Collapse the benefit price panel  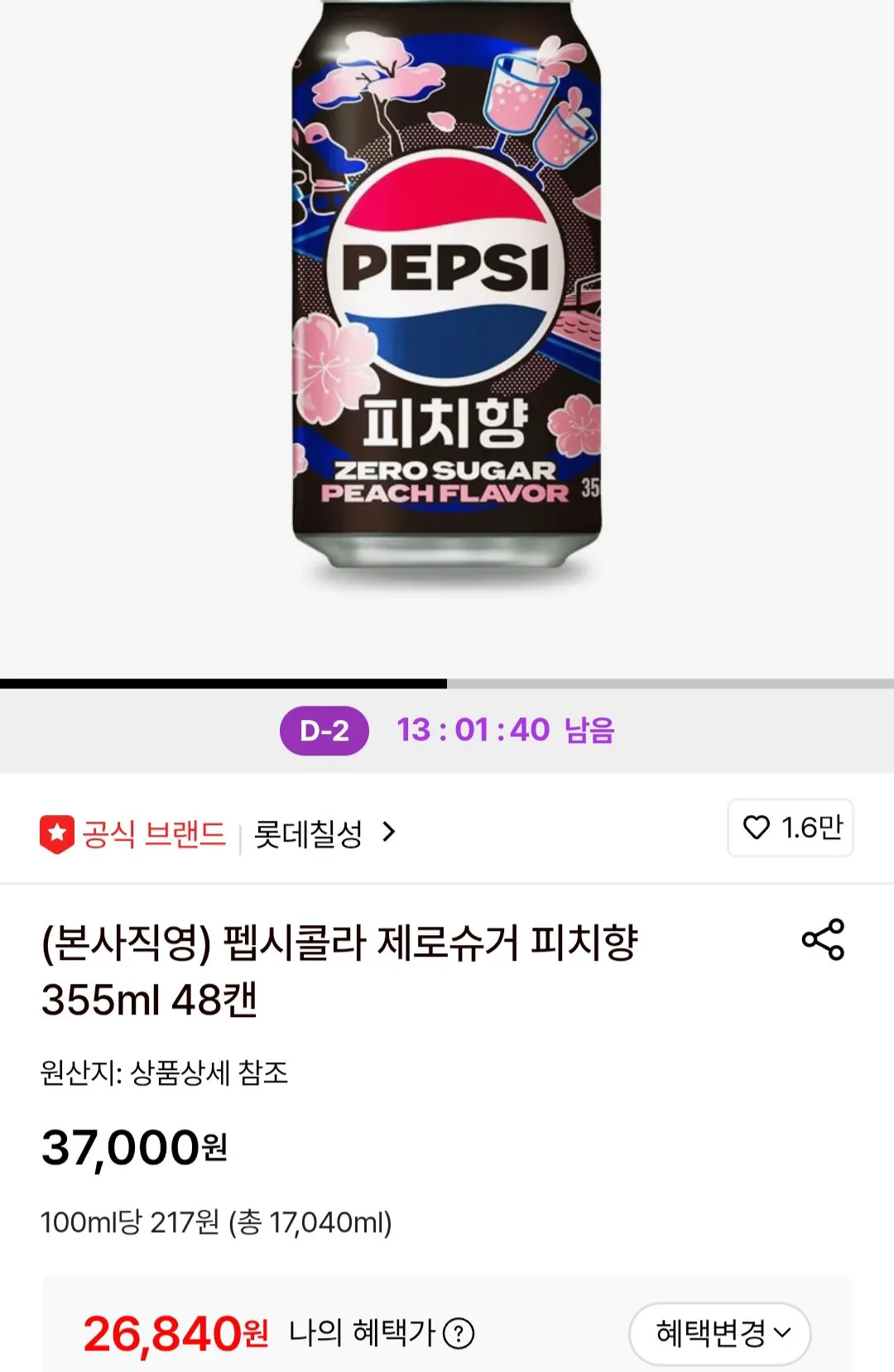(719, 1334)
